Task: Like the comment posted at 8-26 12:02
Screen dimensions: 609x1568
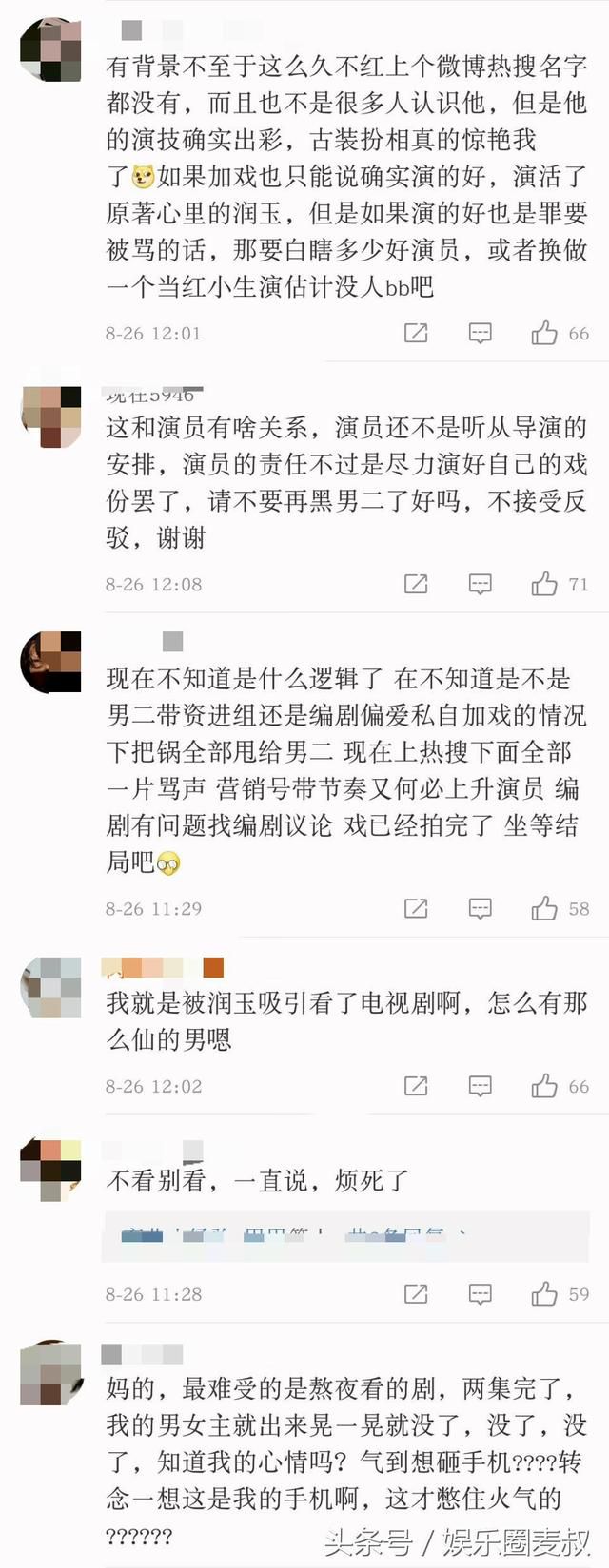Action: (x=544, y=1086)
